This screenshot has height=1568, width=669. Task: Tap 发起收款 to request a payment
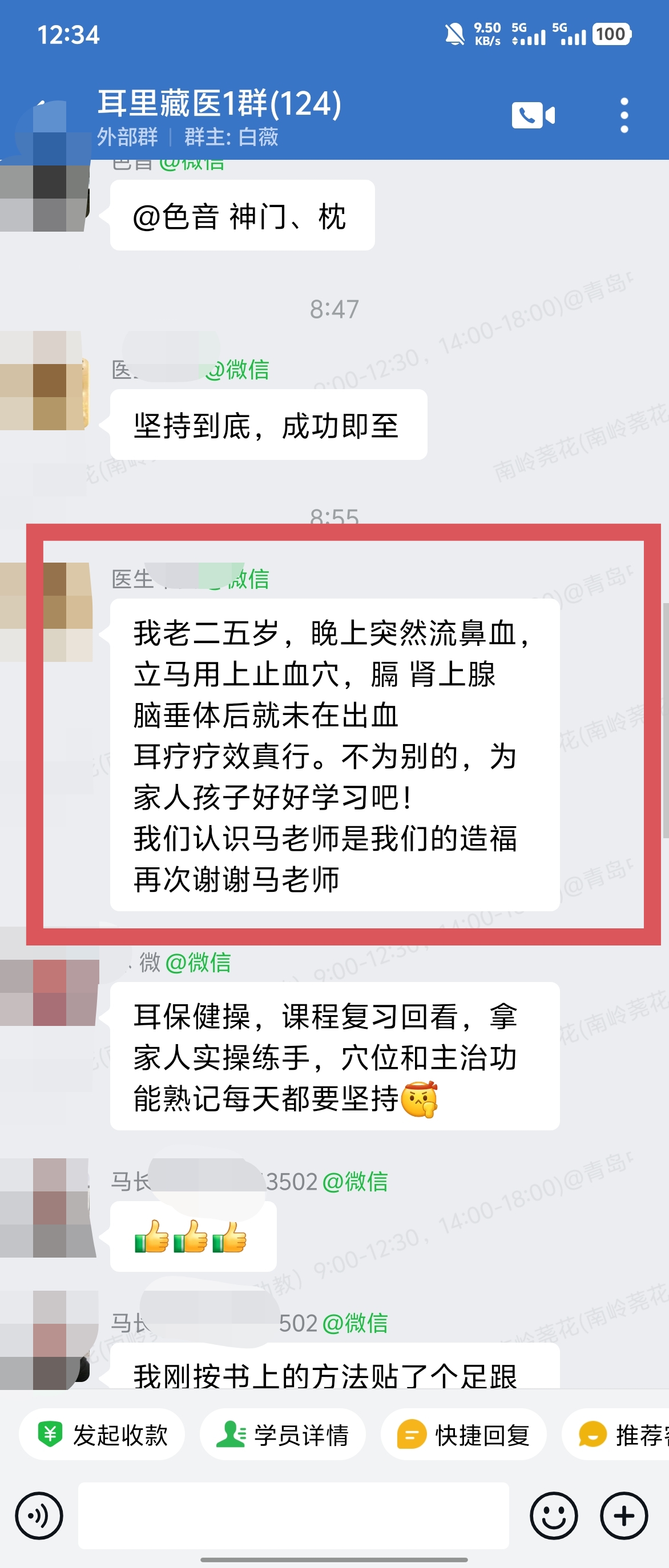pos(102,1434)
